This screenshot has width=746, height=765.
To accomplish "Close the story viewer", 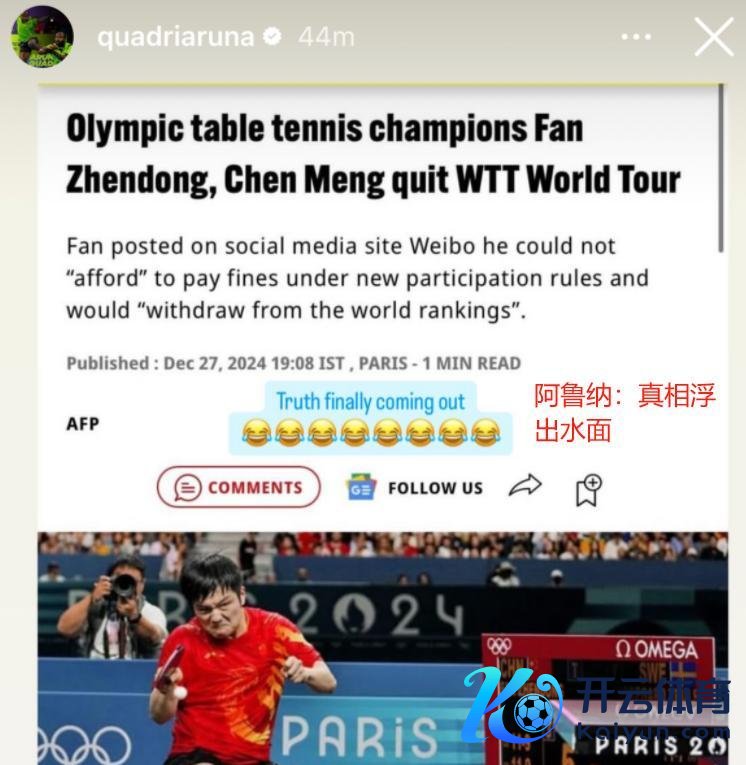I will point(714,37).
